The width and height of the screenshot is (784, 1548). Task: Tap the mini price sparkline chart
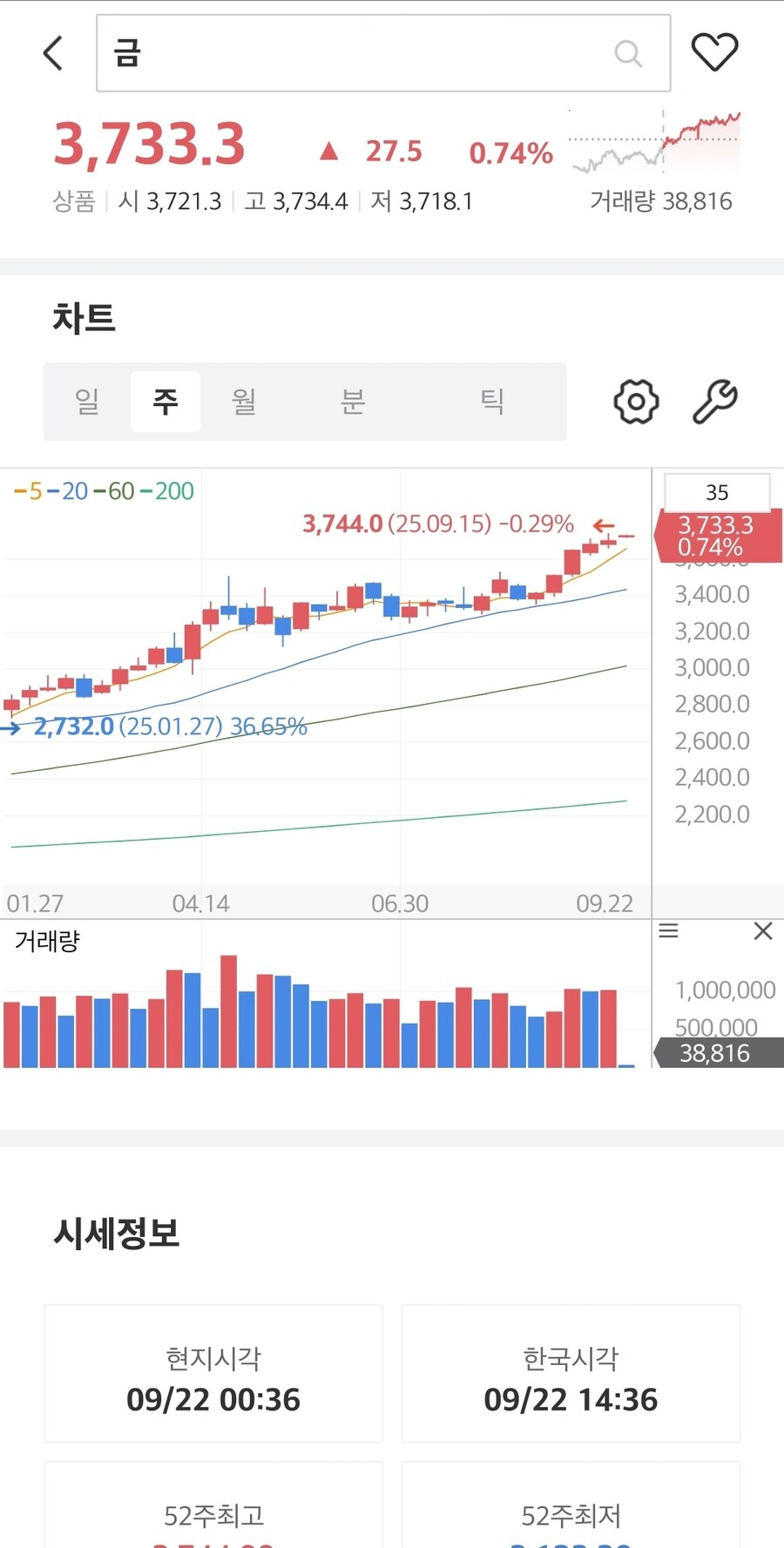pyautogui.click(x=655, y=142)
